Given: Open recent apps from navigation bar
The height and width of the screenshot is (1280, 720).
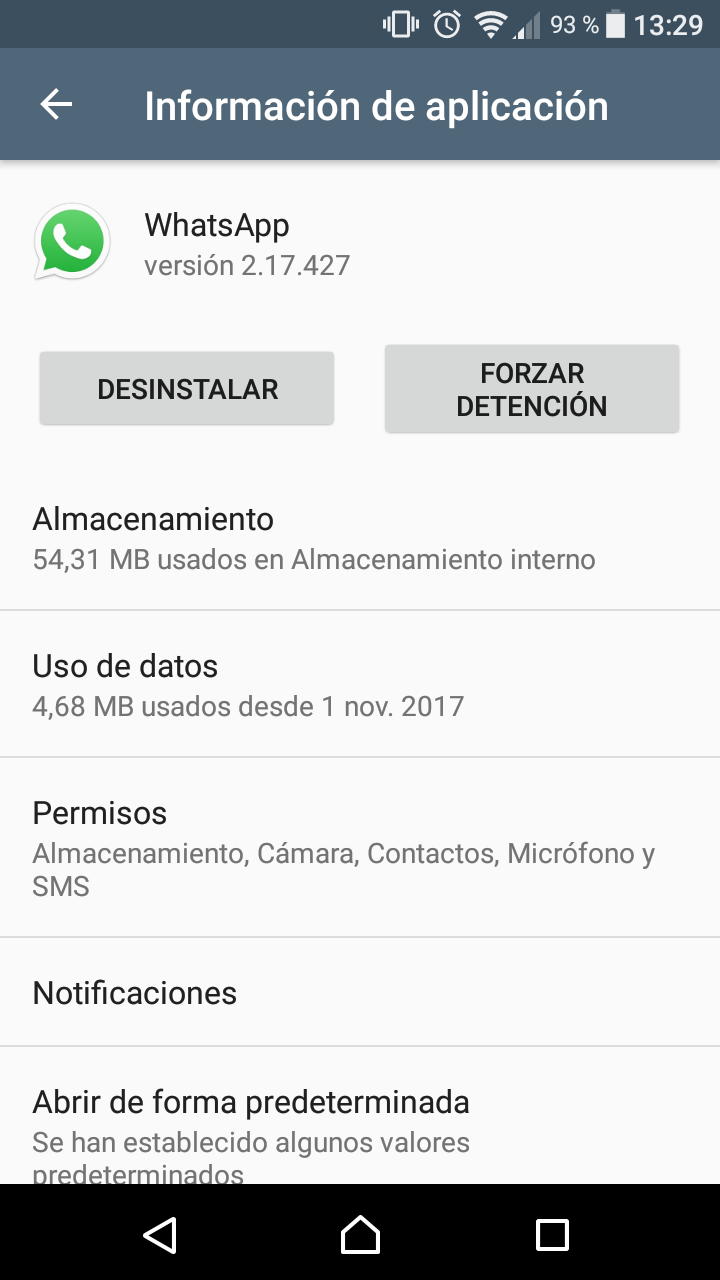Looking at the screenshot, I should [552, 1234].
